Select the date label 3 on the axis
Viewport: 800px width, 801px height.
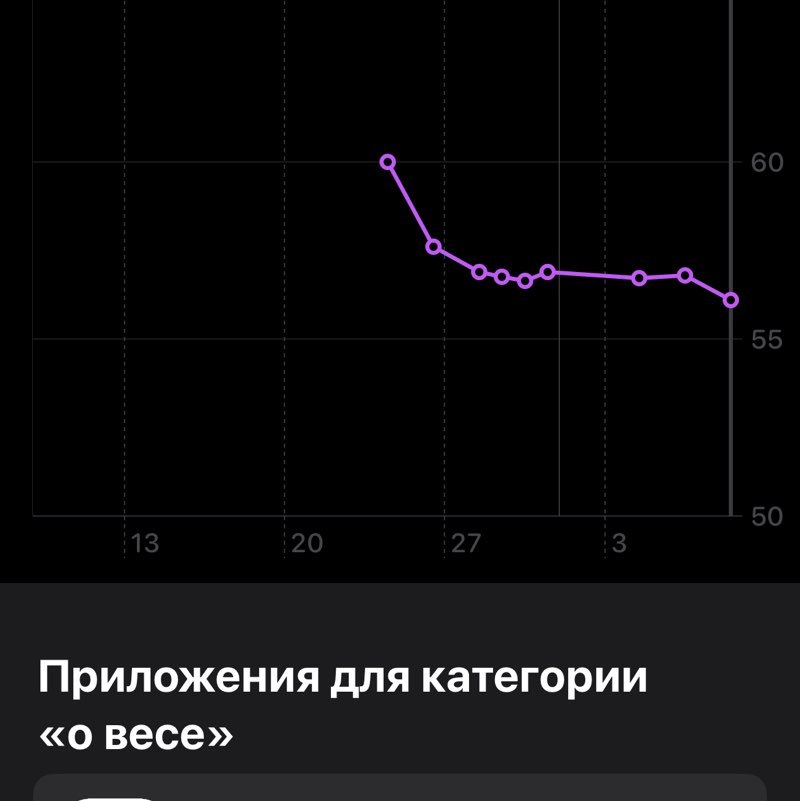(622, 545)
